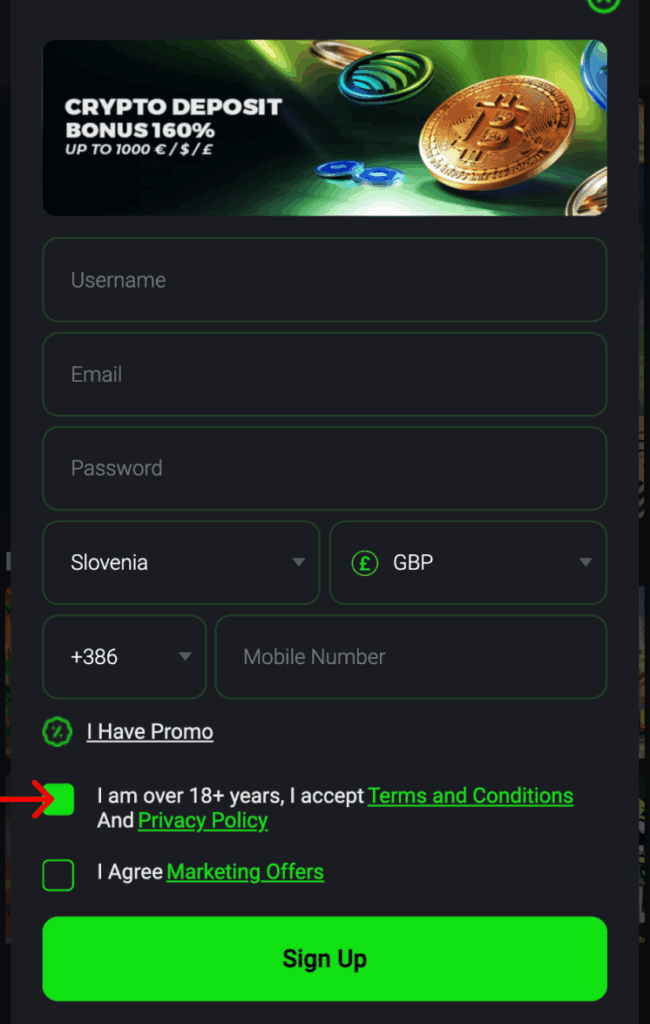Screen dimensions: 650x1024
Task: Focus the Email input field
Action: [324, 374]
